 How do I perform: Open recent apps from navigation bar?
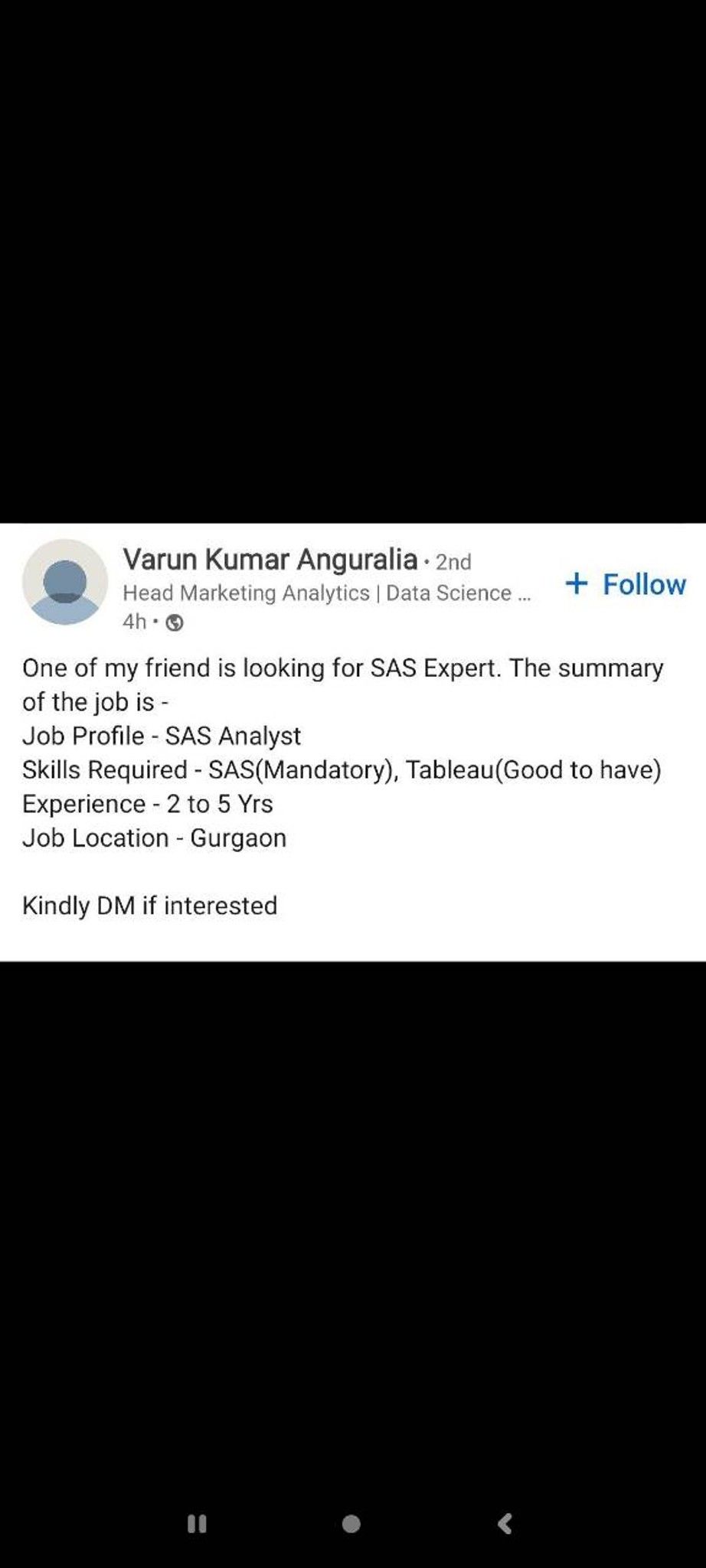[x=197, y=1524]
